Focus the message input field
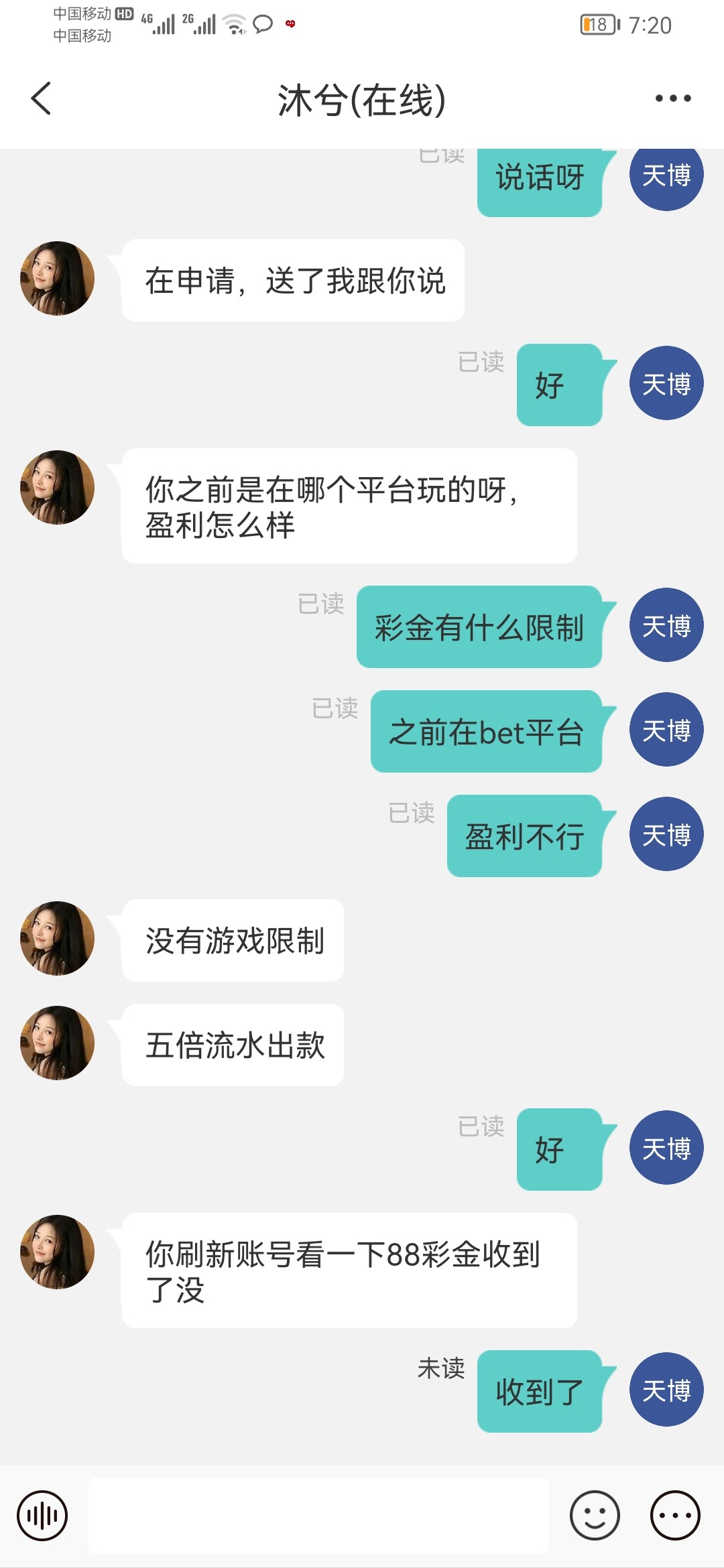The width and height of the screenshot is (724, 1568). (x=318, y=1515)
